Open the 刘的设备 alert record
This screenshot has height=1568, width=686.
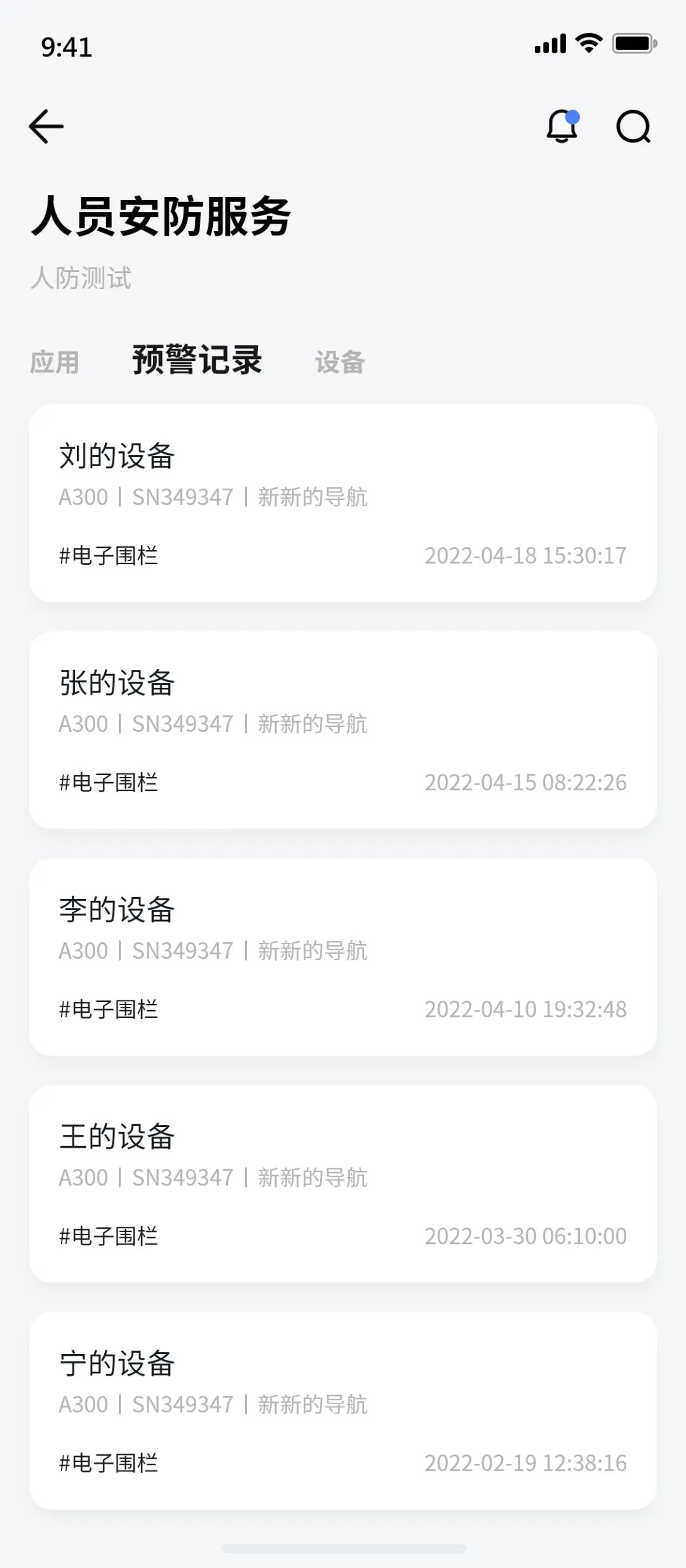(343, 503)
